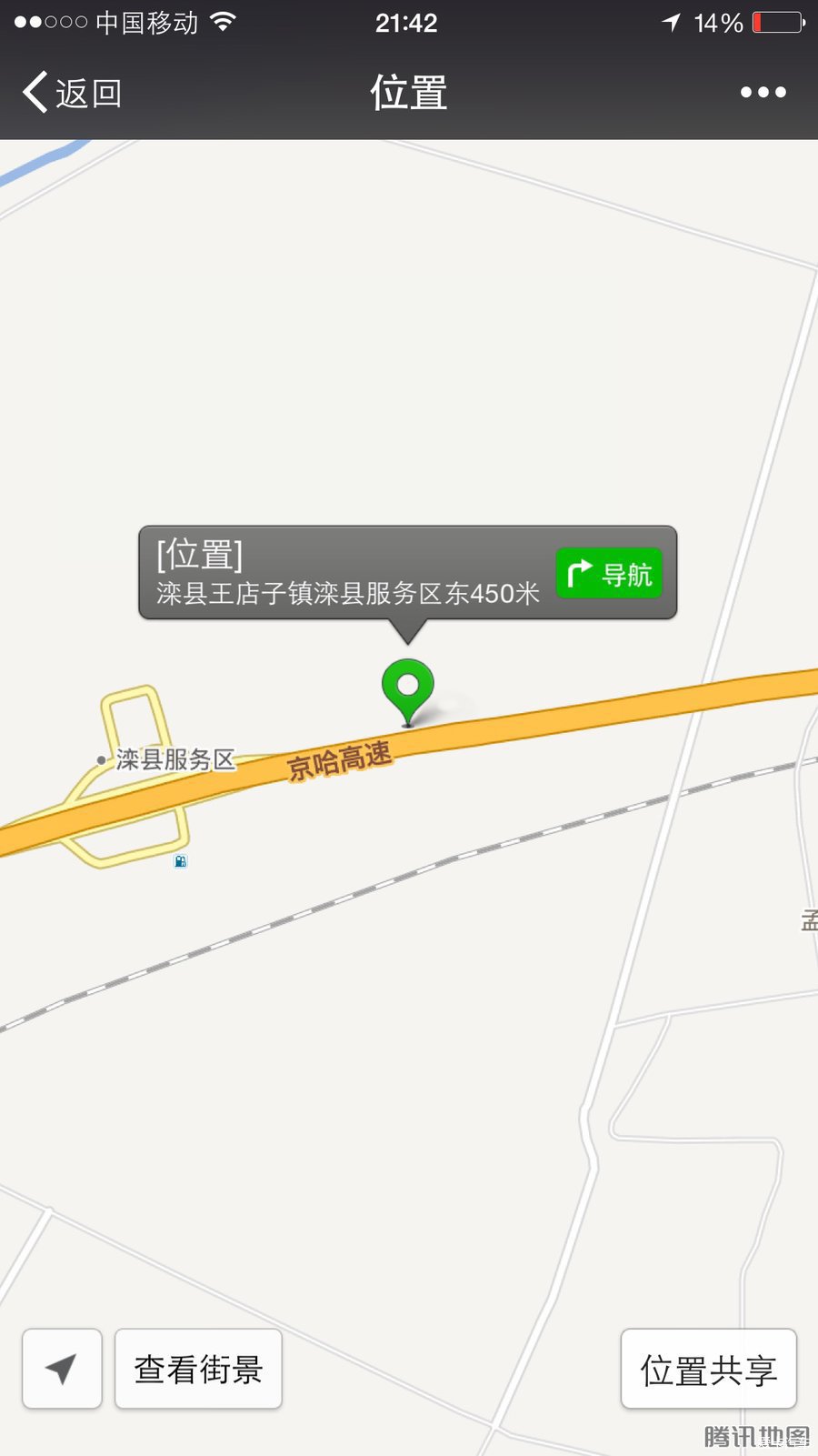
Task: Open street view via 查看街景
Action: tap(198, 1369)
